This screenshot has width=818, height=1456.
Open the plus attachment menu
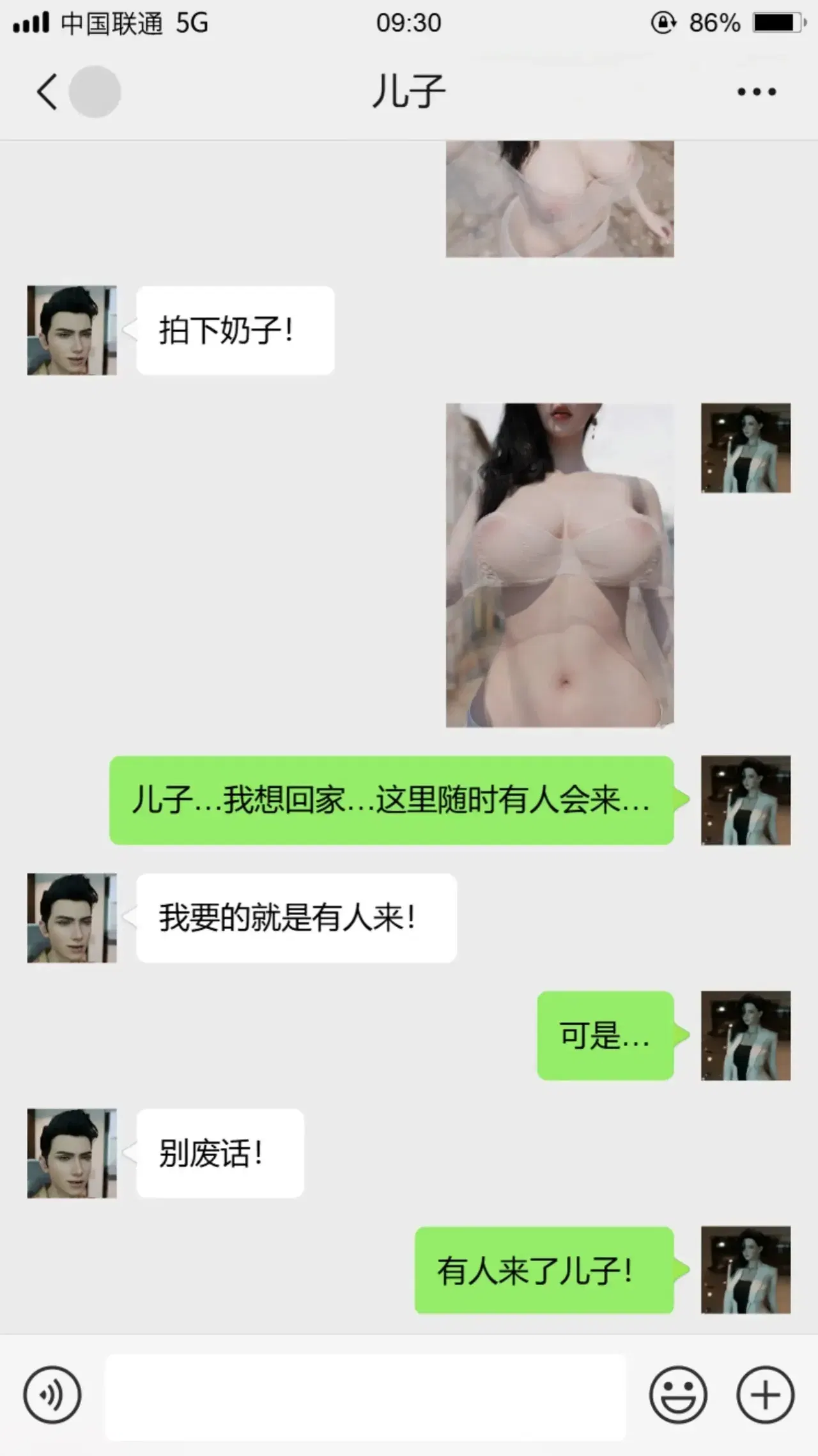[x=766, y=1395]
